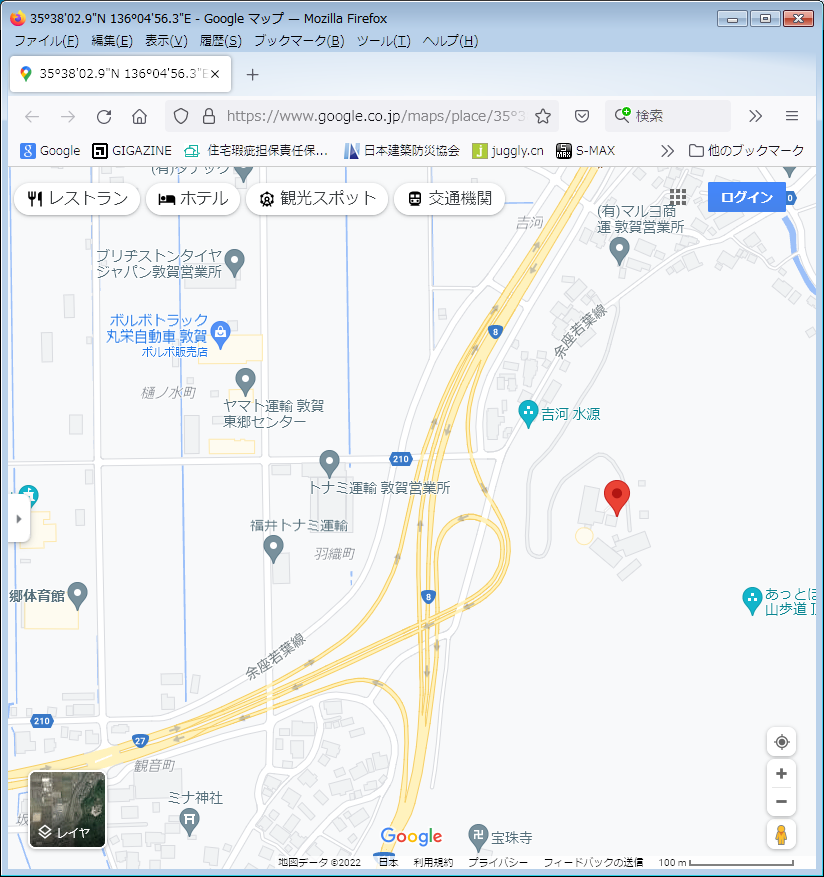Open the Google apps grid
The width and height of the screenshot is (824, 877).
pyautogui.click(x=678, y=197)
